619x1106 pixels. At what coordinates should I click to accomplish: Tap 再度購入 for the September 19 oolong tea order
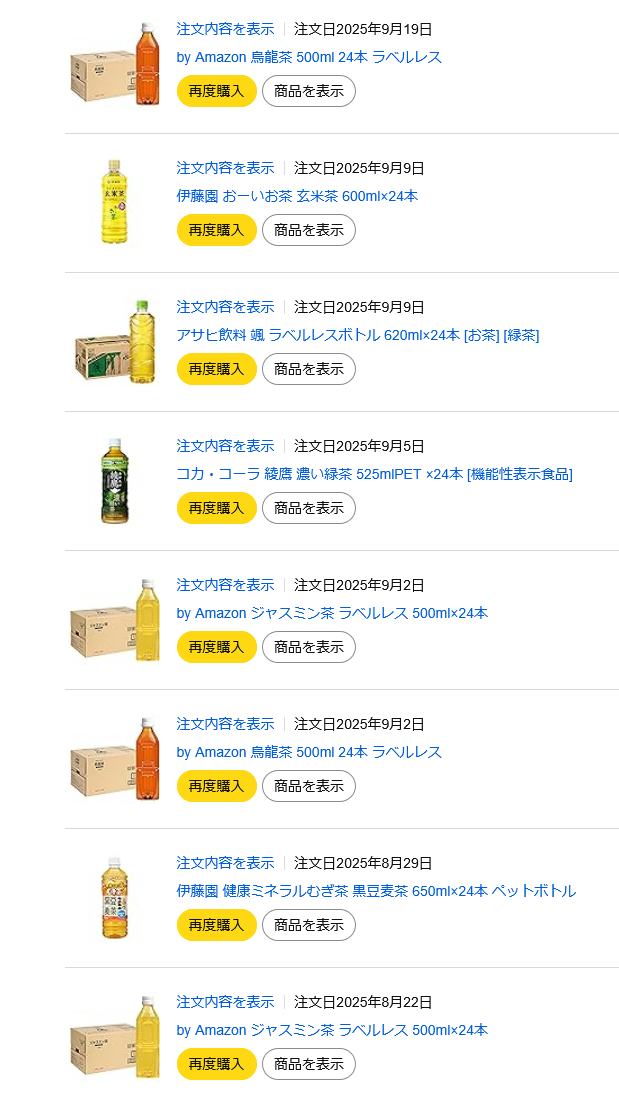pos(216,91)
